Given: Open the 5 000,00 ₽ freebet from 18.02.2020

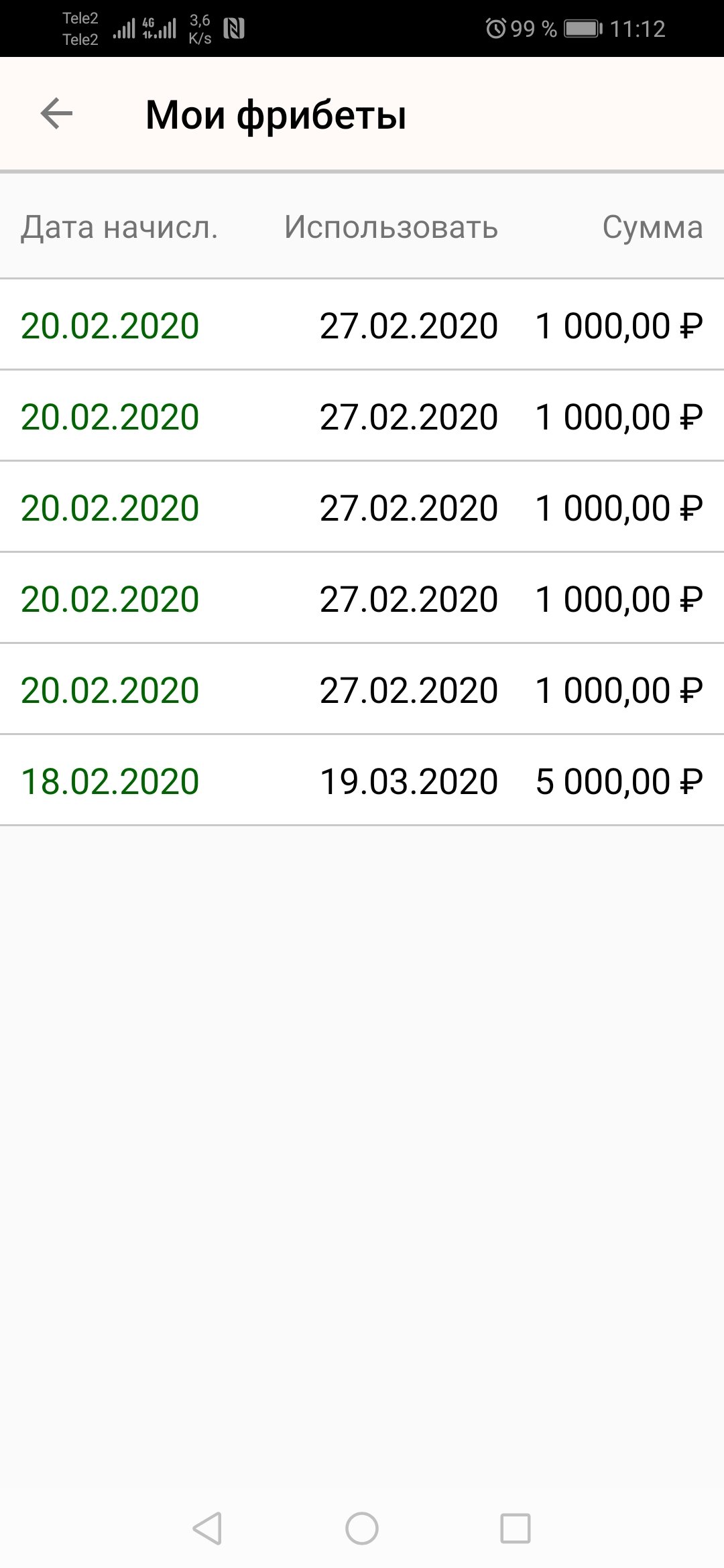Looking at the screenshot, I should (x=362, y=781).
